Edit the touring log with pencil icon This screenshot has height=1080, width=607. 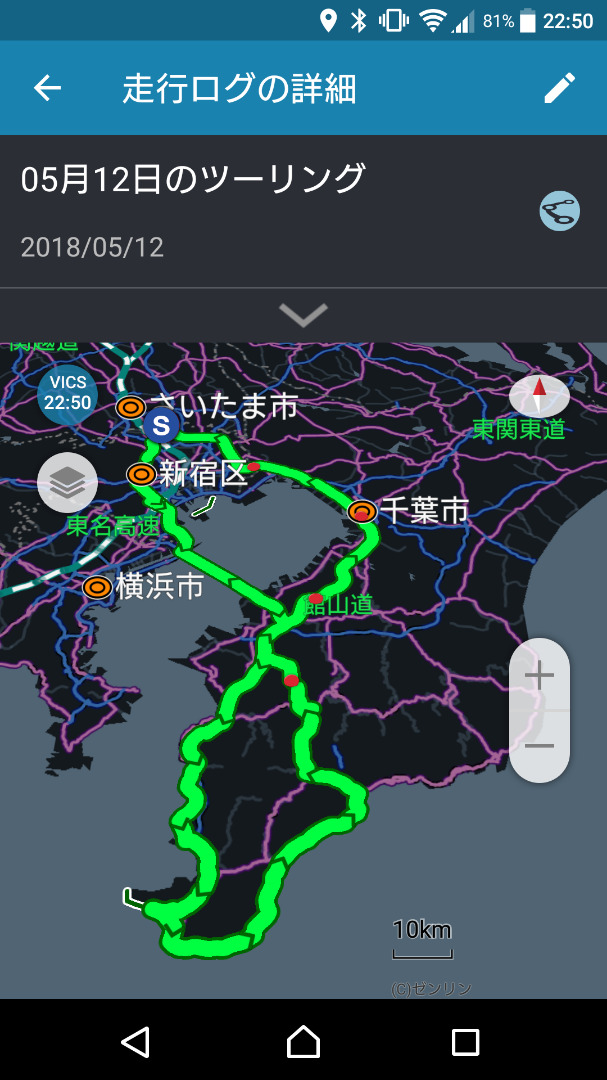point(559,88)
